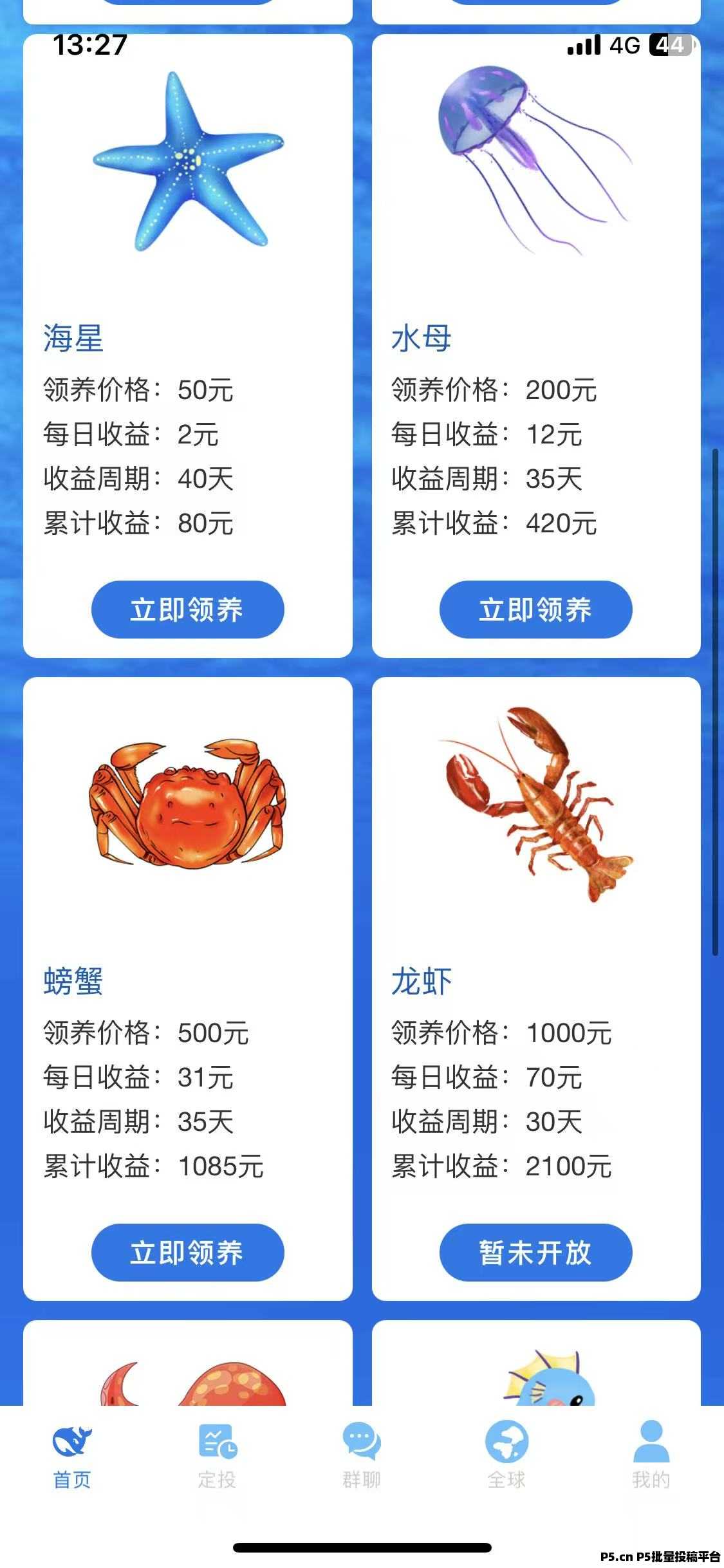Tap 暂未开放 on the 龙虾 card
Screen dimensions: 724x1568
point(535,1252)
